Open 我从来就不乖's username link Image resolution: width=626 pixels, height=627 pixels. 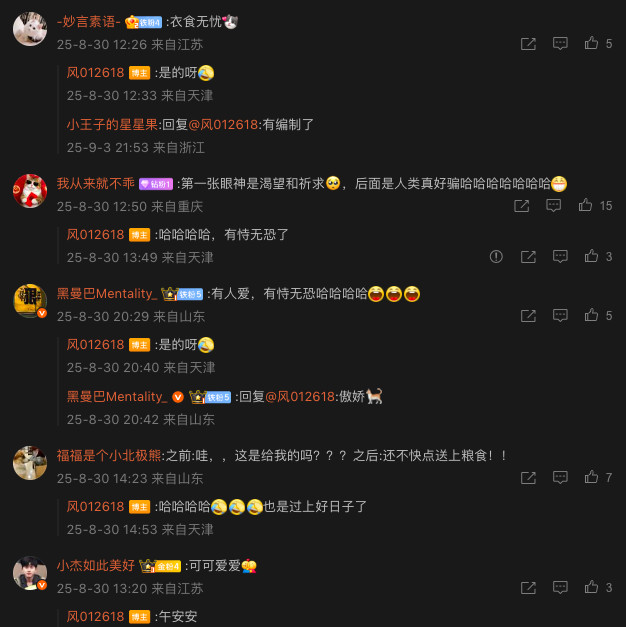95,184
